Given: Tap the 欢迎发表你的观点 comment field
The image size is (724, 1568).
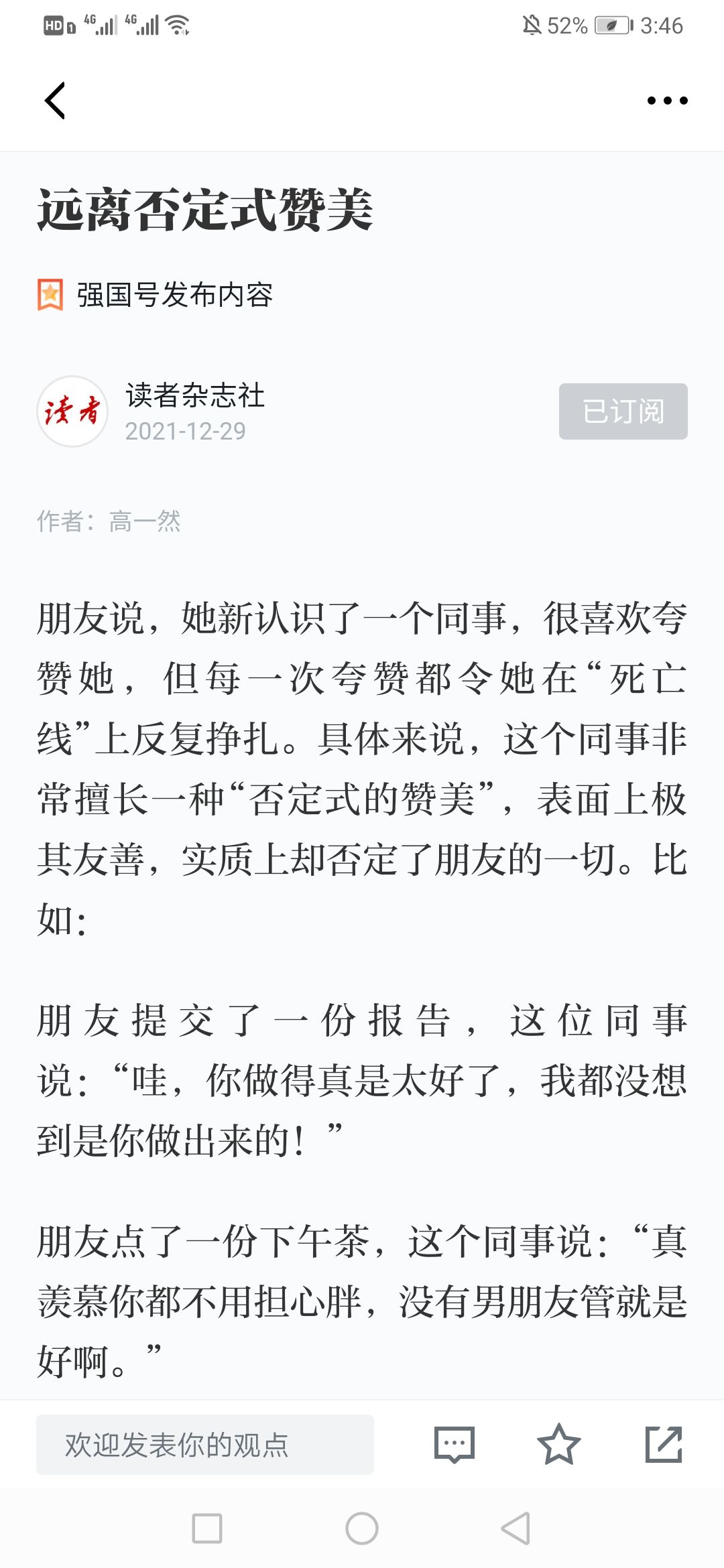Looking at the screenshot, I should [x=205, y=1444].
